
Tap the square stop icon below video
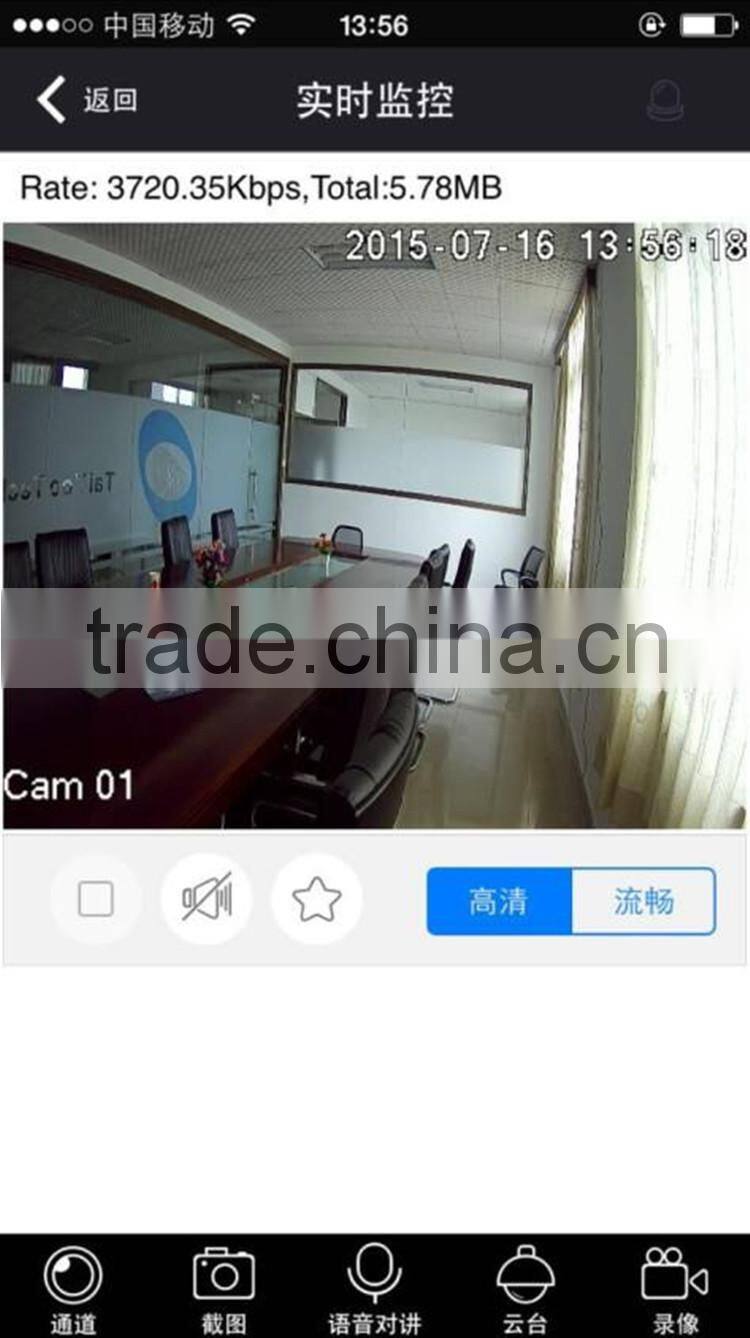96,900
